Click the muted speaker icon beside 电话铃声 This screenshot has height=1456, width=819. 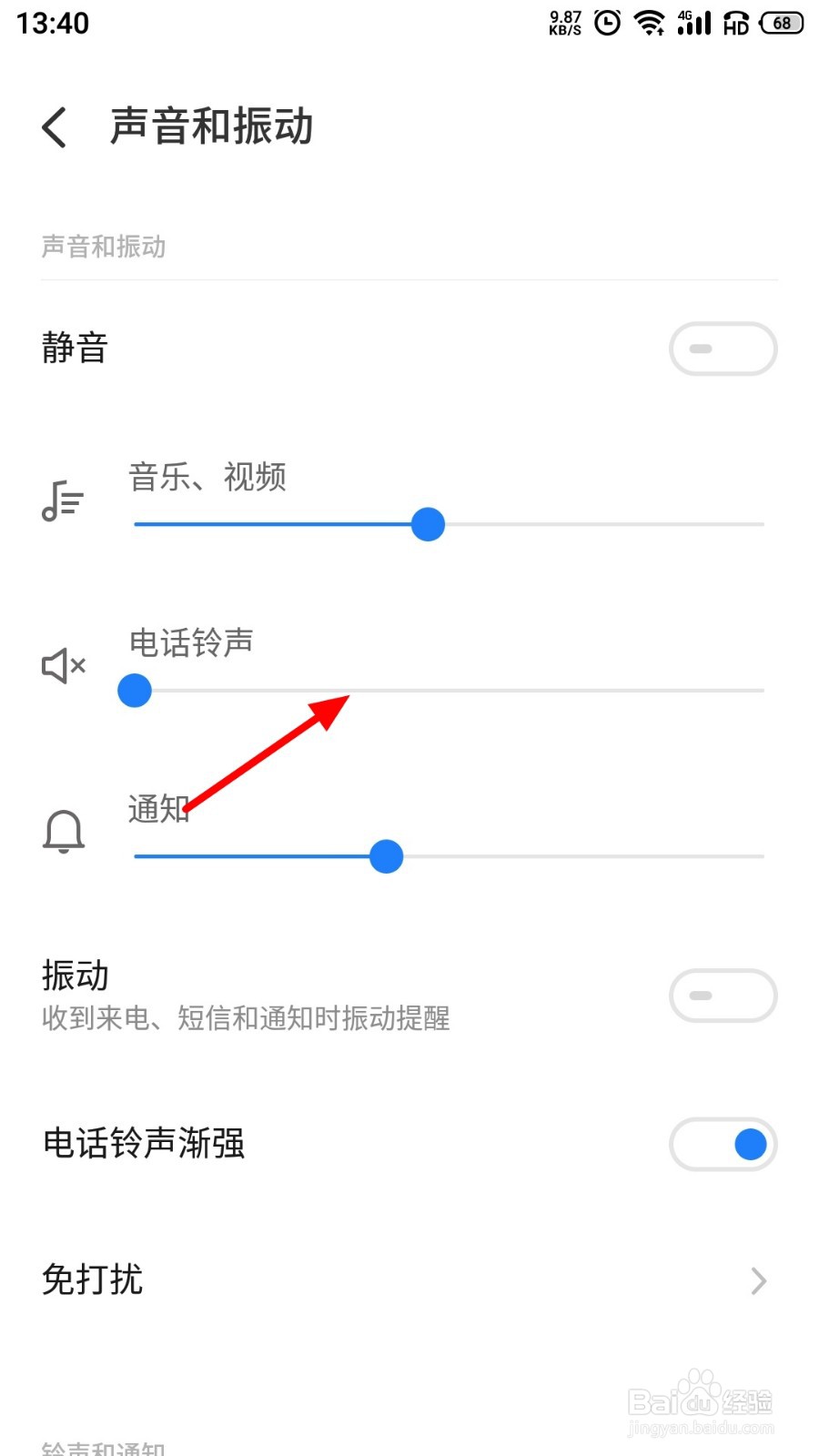[60, 666]
